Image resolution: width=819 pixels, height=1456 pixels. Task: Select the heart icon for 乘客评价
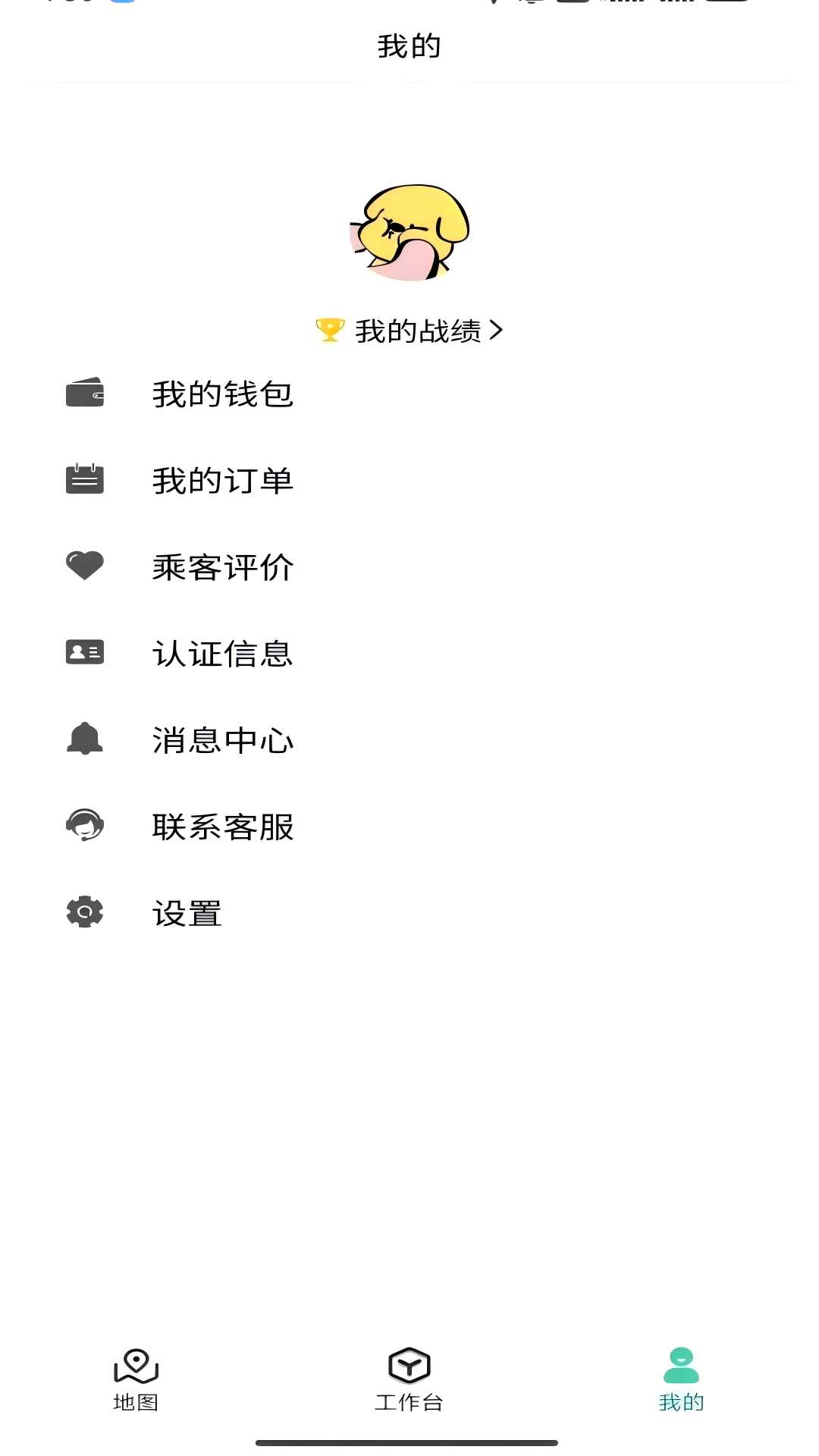(x=84, y=566)
